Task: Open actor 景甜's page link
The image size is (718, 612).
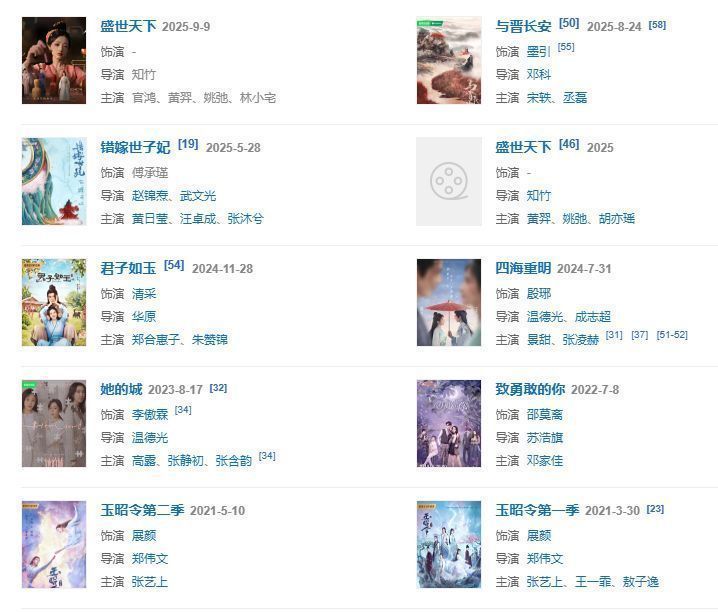Action: (x=539, y=340)
